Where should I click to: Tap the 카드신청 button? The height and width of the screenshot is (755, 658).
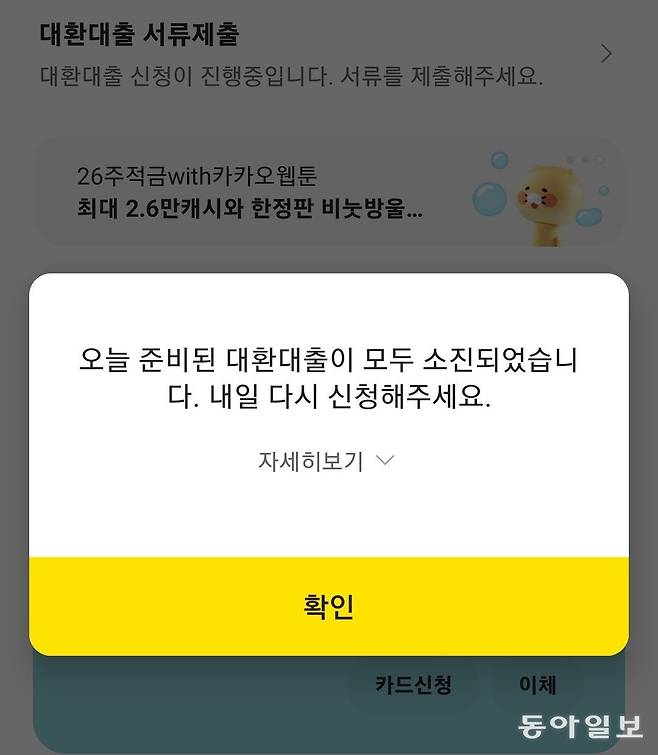click(x=413, y=685)
